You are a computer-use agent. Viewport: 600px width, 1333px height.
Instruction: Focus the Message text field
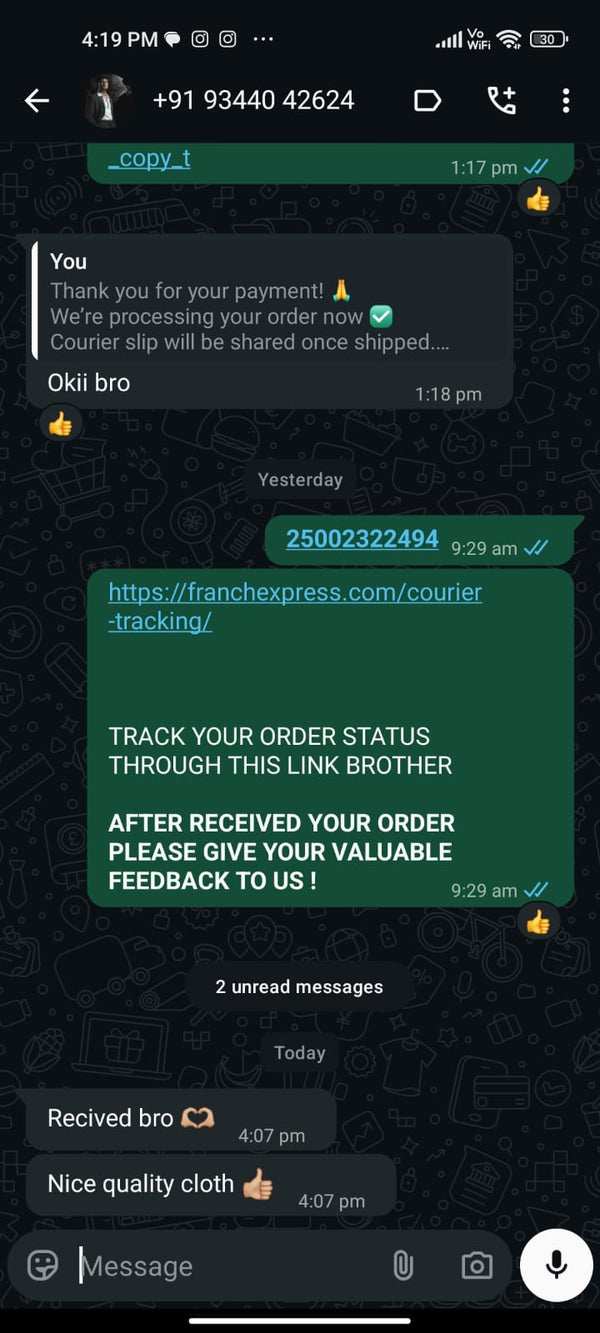pos(220,1266)
